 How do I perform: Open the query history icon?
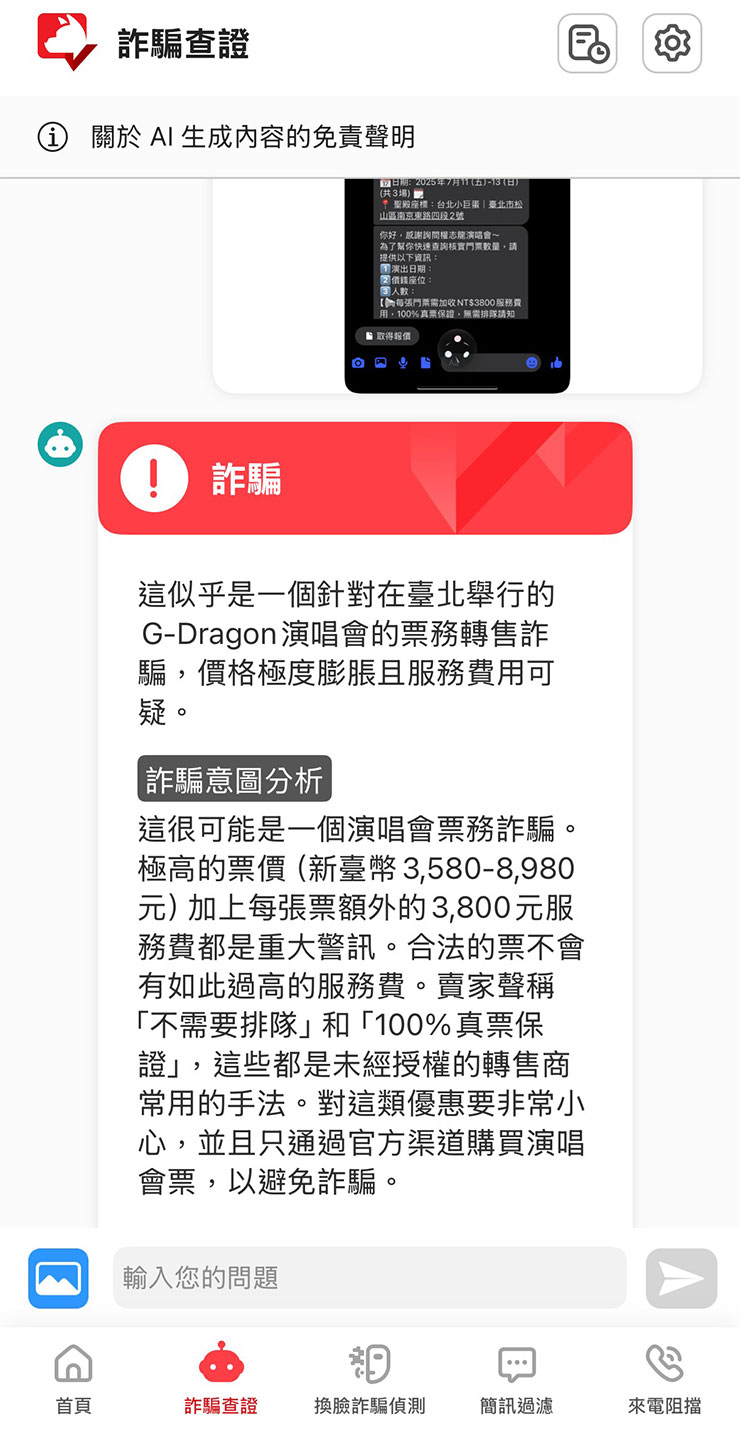[x=587, y=43]
